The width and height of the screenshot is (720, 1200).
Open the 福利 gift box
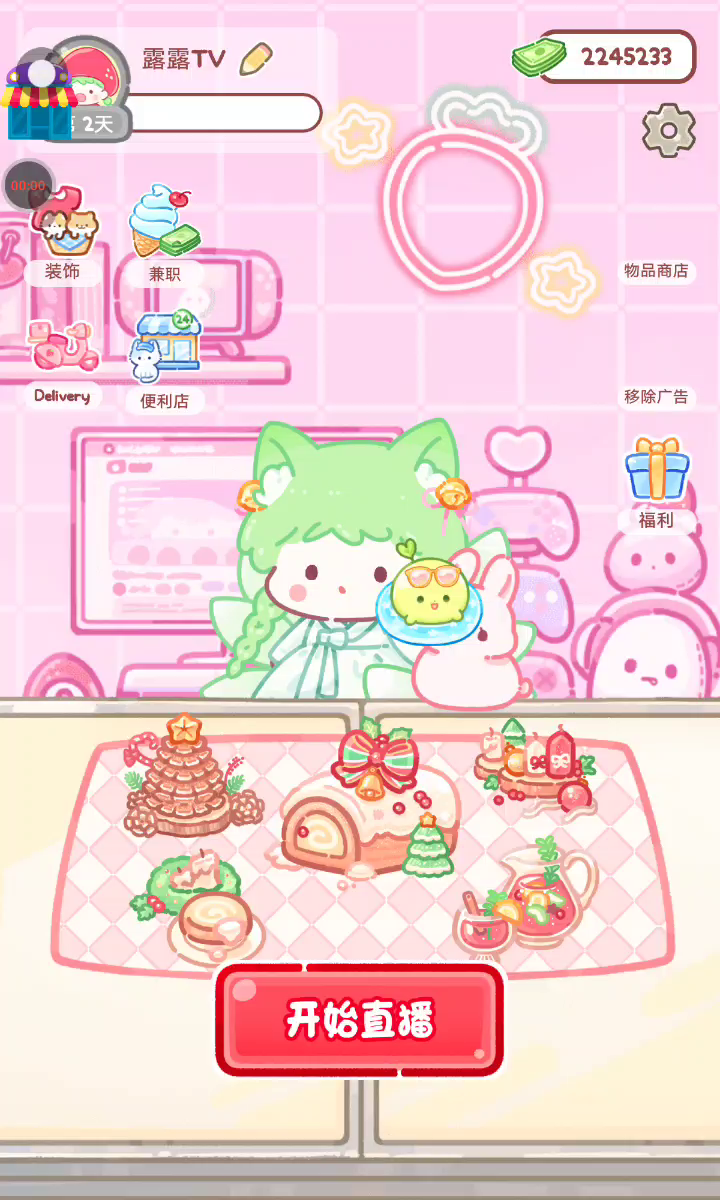tap(657, 484)
